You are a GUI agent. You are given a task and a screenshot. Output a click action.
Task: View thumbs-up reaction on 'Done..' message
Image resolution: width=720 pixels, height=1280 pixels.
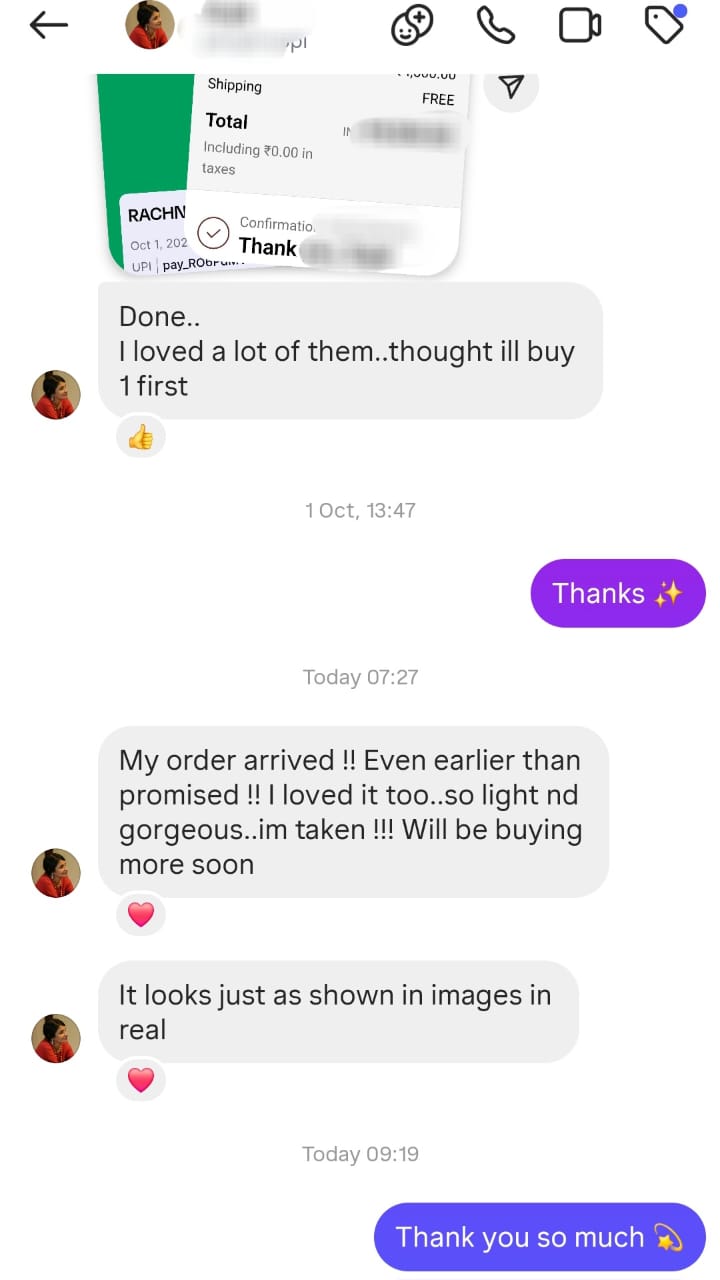pyautogui.click(x=141, y=437)
